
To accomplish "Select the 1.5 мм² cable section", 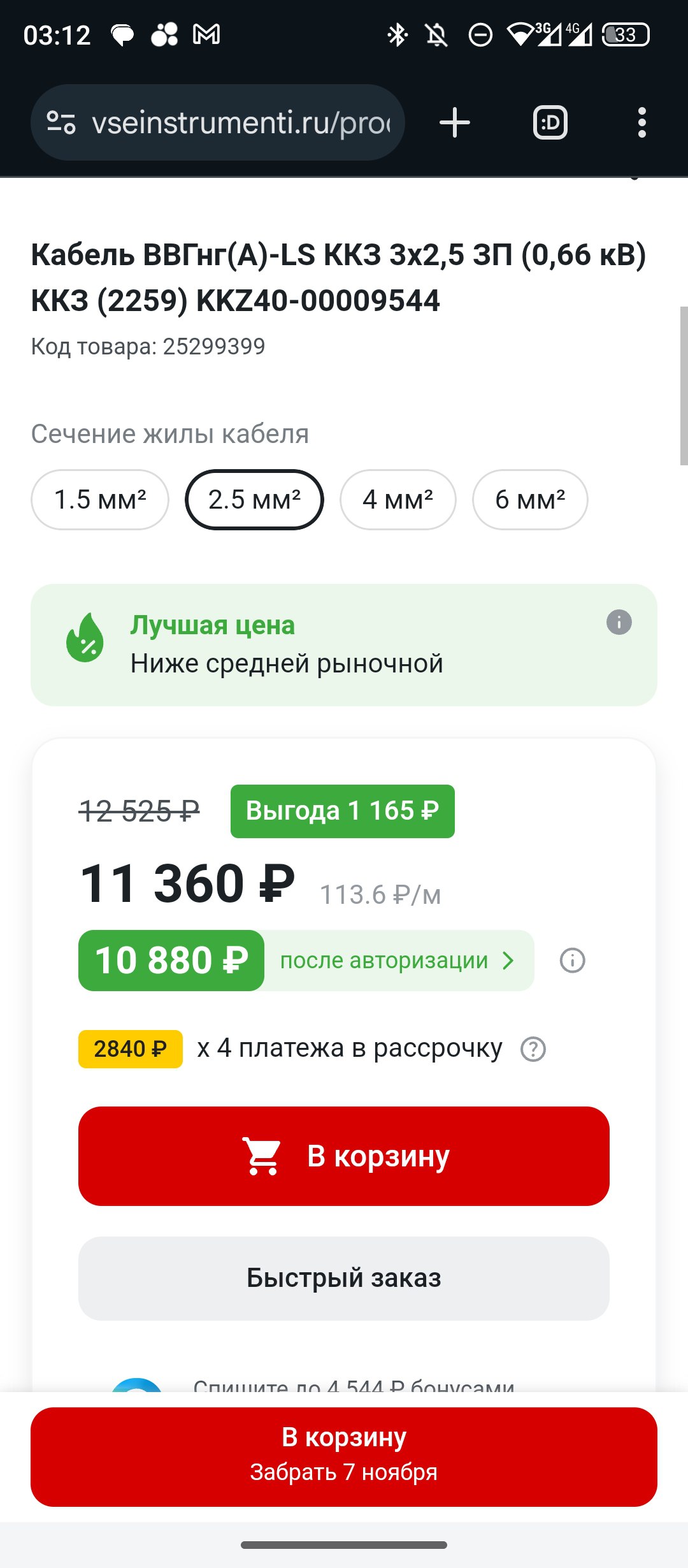I will 100,500.
